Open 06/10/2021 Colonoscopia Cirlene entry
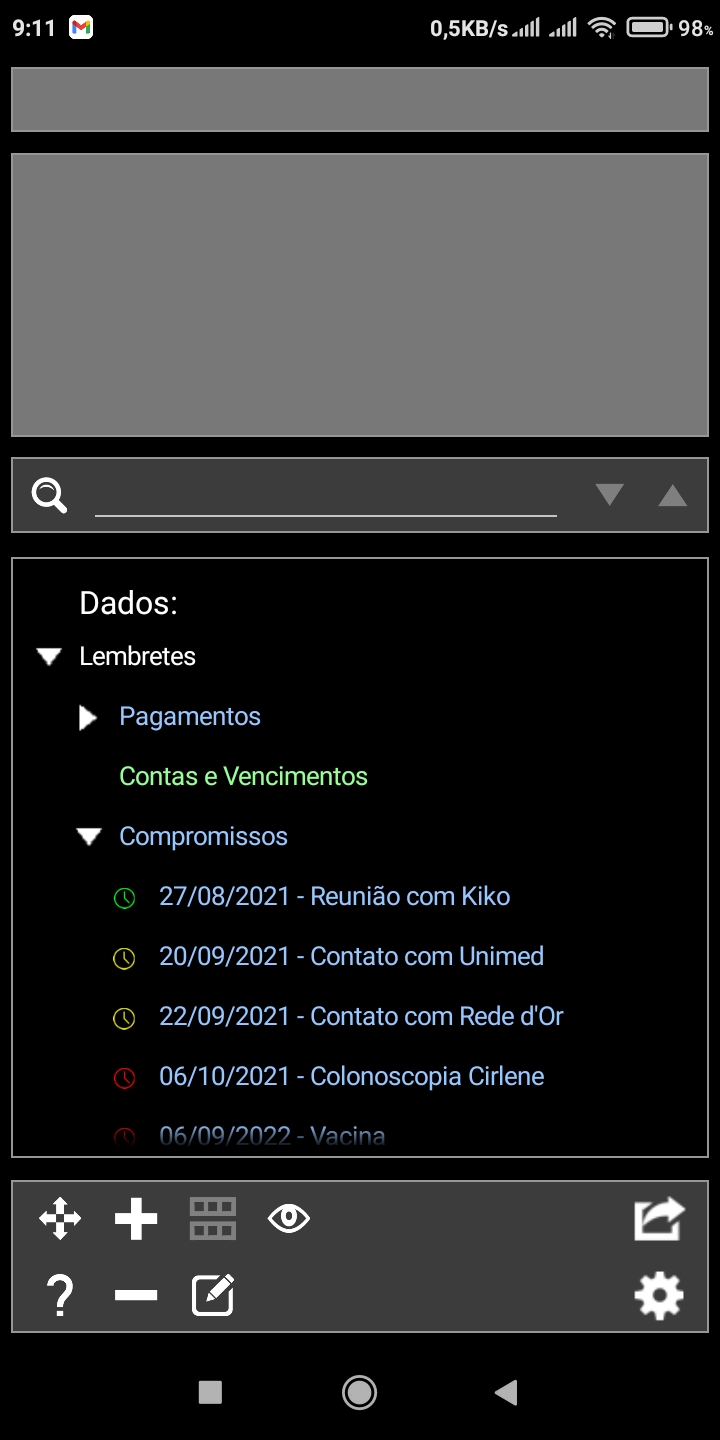The image size is (720, 1440). click(351, 1076)
